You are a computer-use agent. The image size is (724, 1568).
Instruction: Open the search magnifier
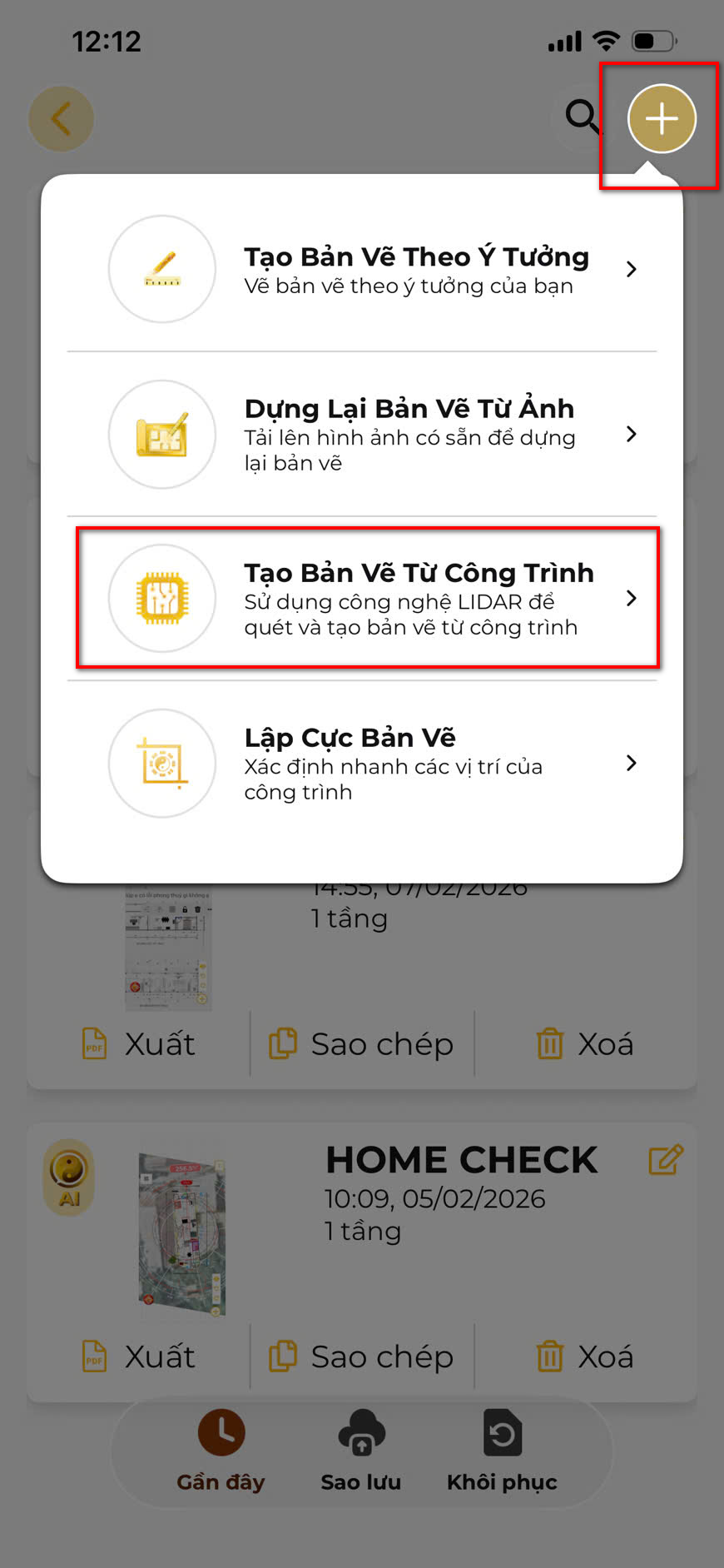click(582, 117)
